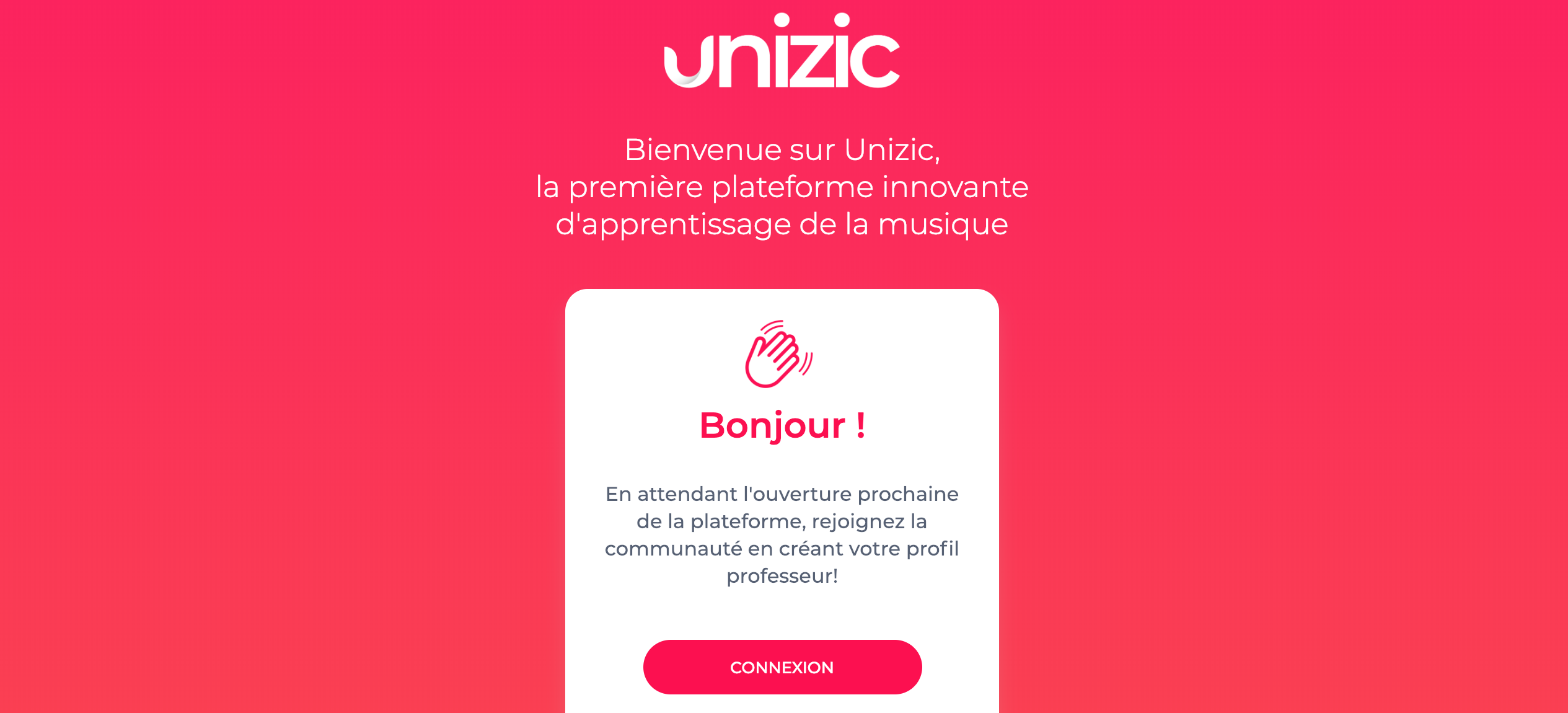Tap the CONNEXION button
This screenshot has height=713, width=1568.
[x=782, y=667]
